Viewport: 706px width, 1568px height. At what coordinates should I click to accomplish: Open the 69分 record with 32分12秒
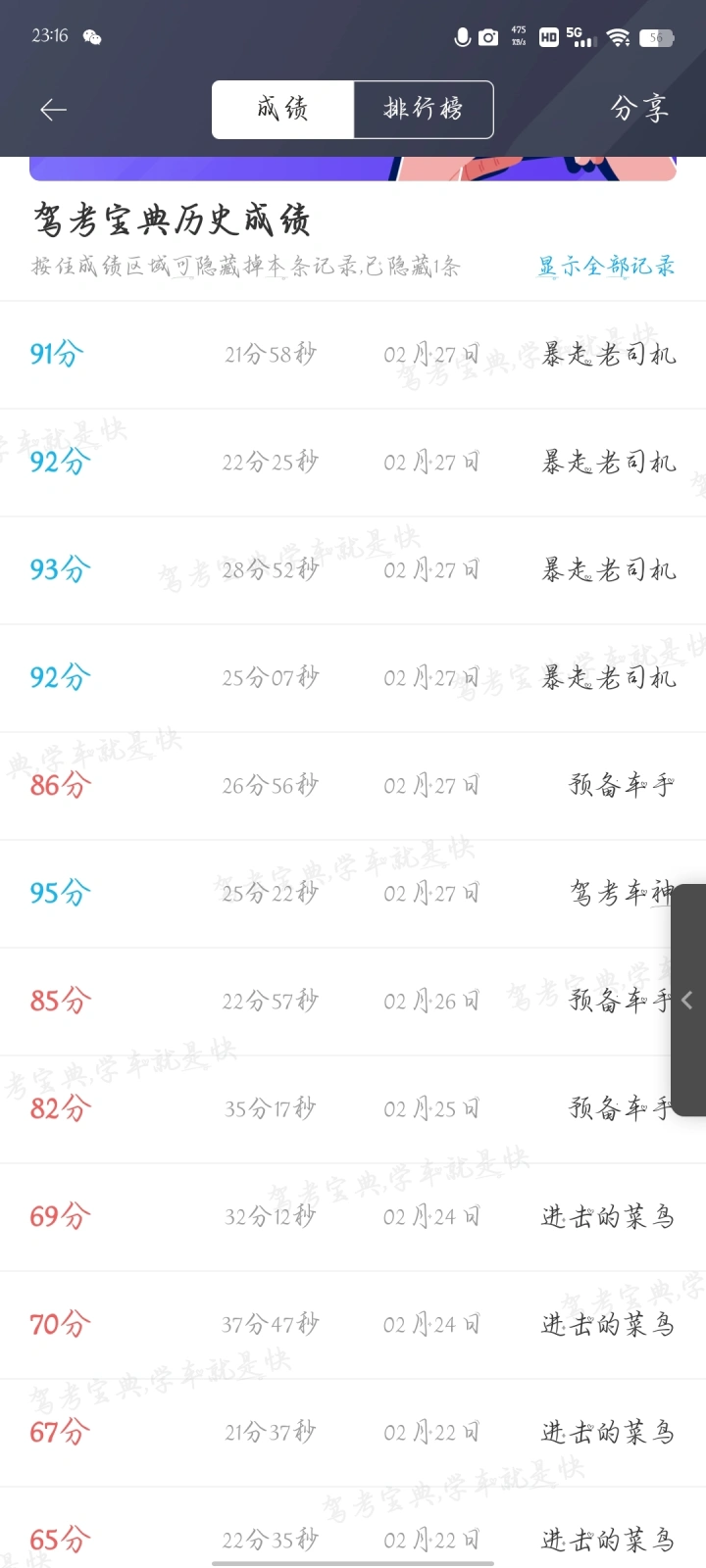point(353,1217)
